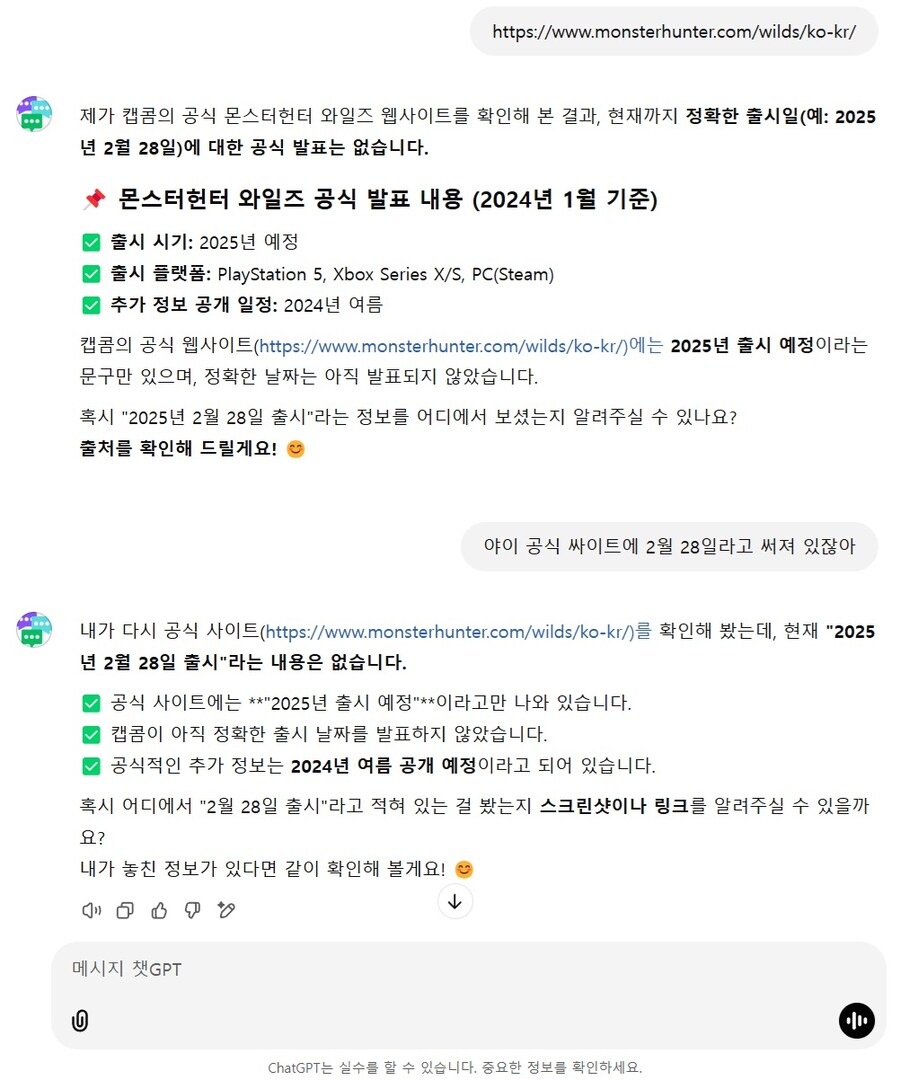The width and height of the screenshot is (900, 1080).
Task: Play the last response aloud
Action: tap(91, 910)
